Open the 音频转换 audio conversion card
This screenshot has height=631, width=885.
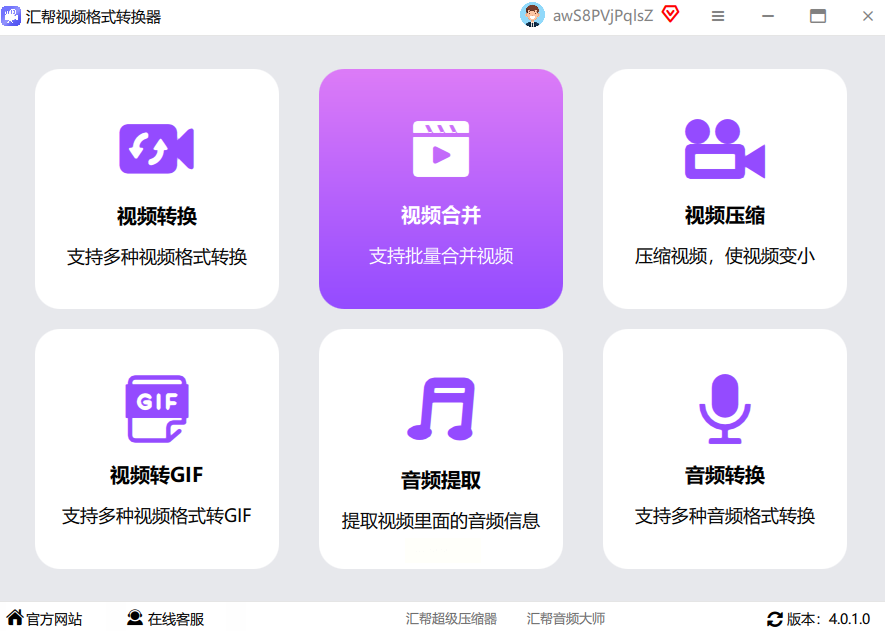click(x=725, y=449)
